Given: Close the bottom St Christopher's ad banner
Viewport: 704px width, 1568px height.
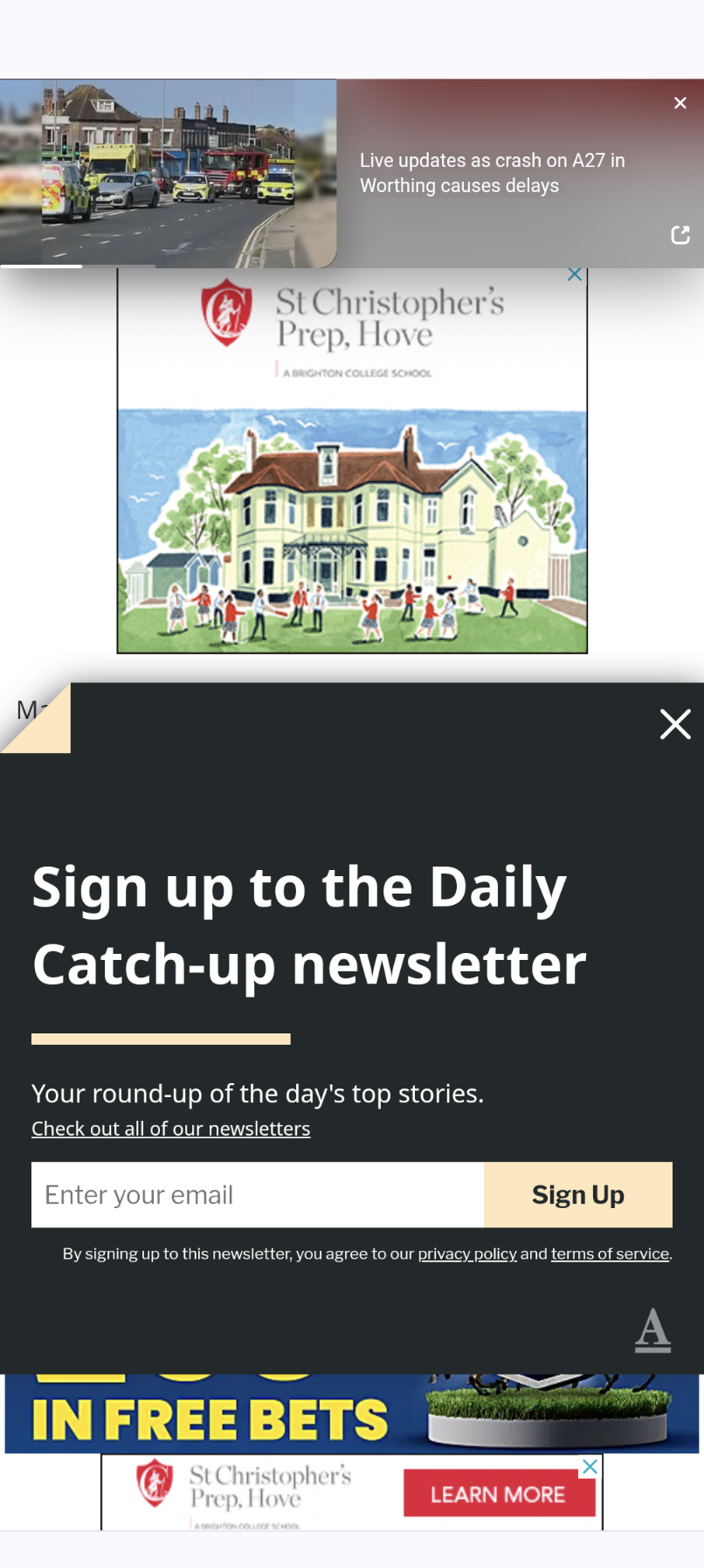Looking at the screenshot, I should 590,1467.
